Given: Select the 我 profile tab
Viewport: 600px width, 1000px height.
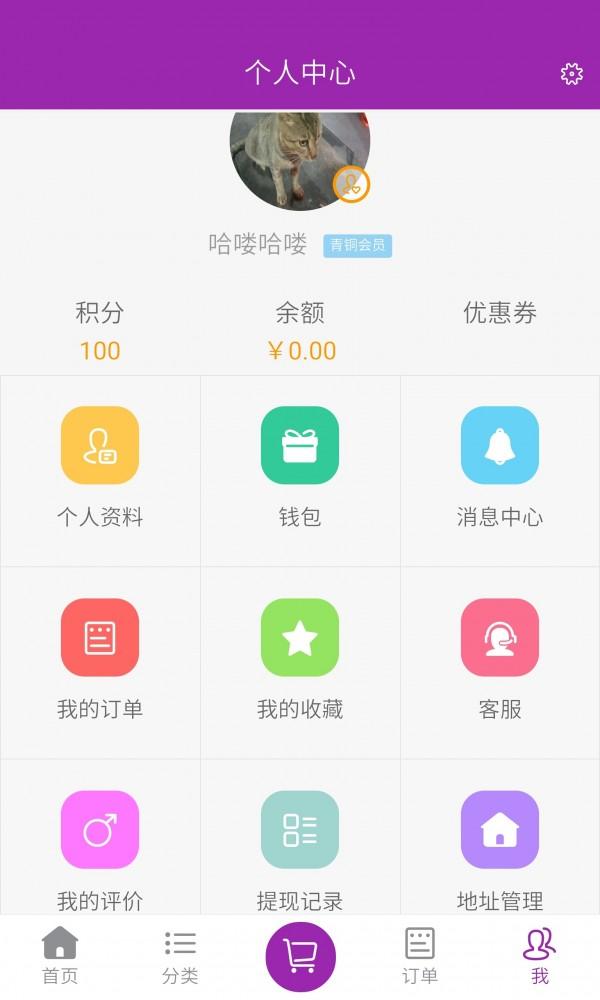Looking at the screenshot, I should pos(540,956).
